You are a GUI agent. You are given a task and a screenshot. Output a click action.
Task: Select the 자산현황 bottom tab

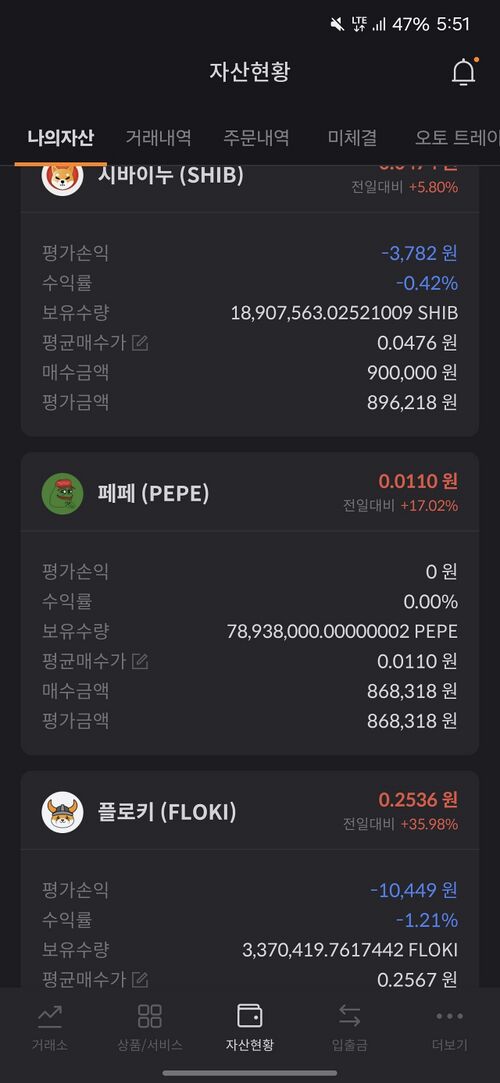(x=250, y=1027)
